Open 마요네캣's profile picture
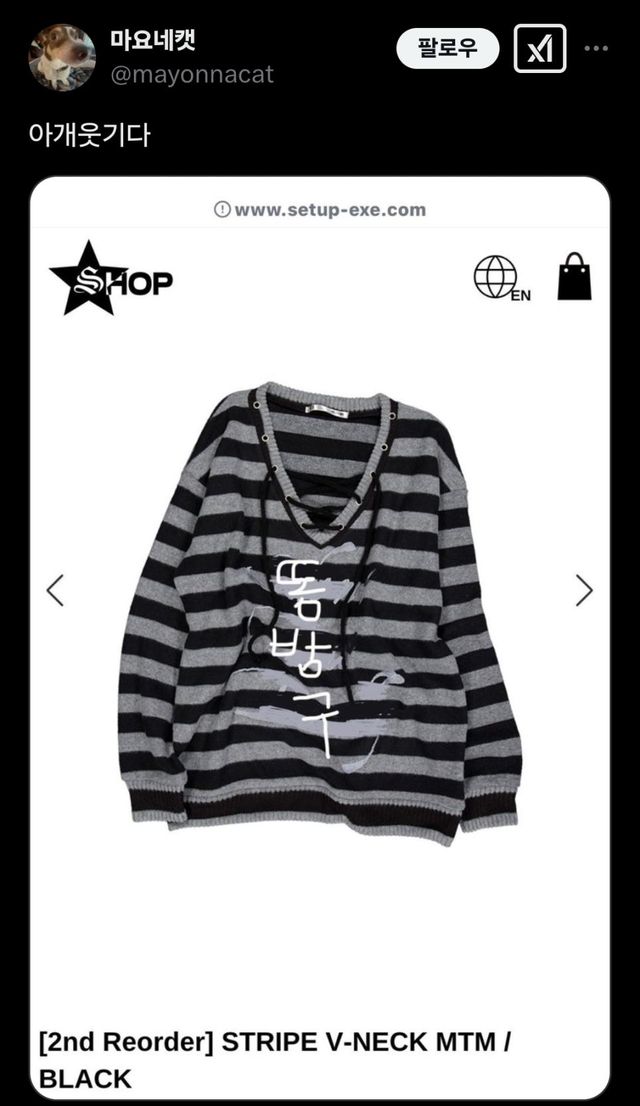Viewport: 640px width, 1106px height. pyautogui.click(x=62, y=58)
